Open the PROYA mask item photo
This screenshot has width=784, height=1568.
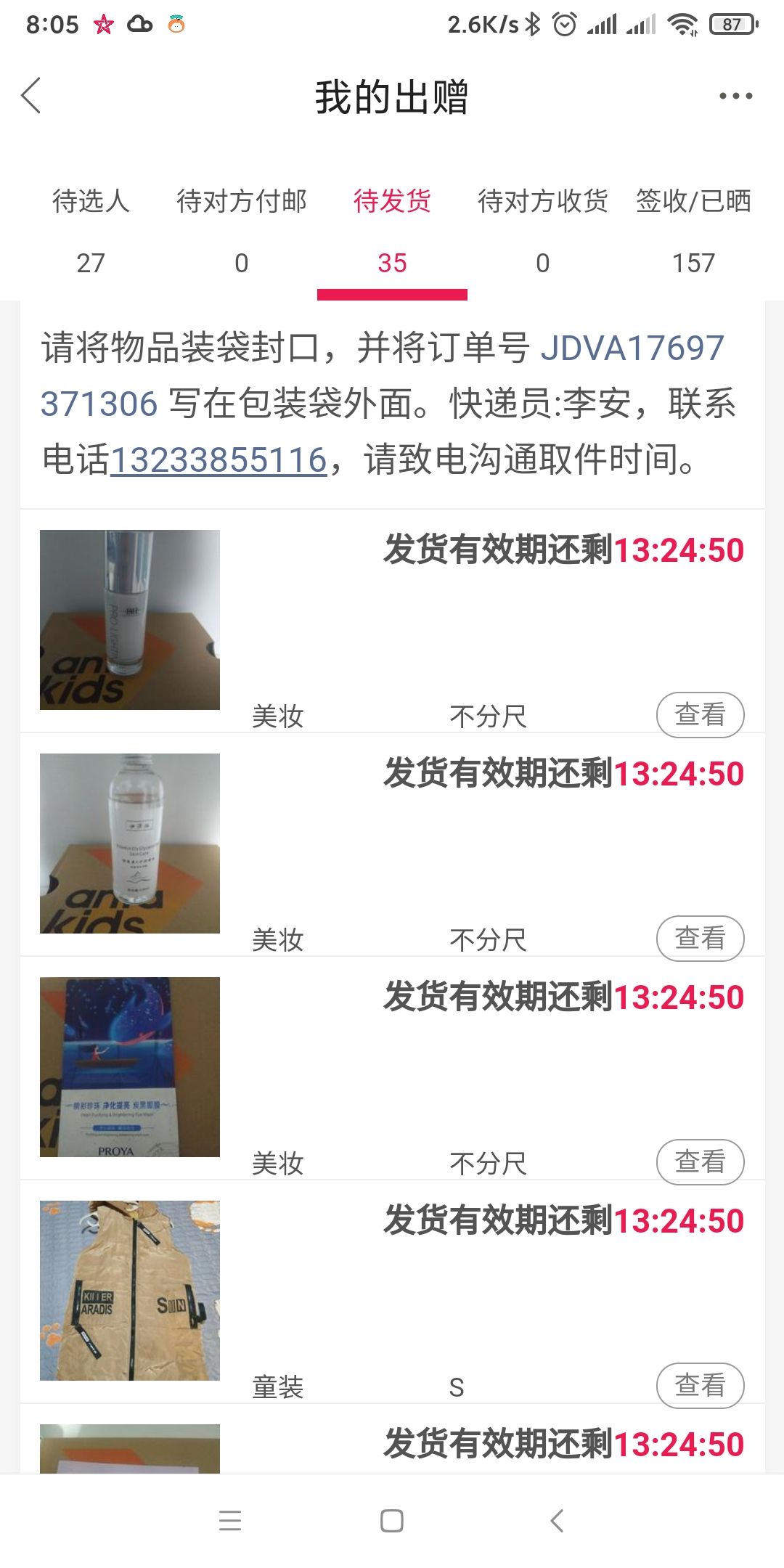[130, 1067]
